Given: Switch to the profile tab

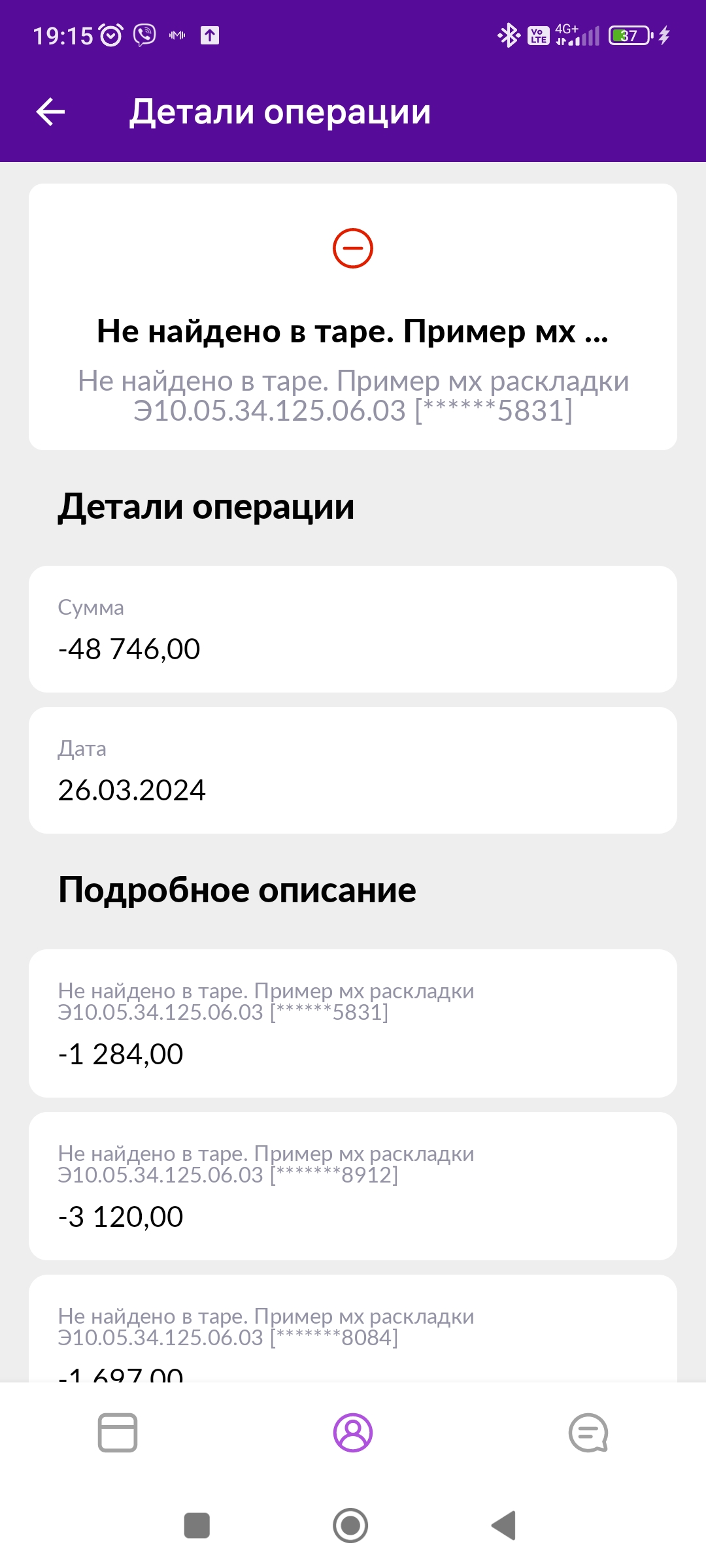Looking at the screenshot, I should (x=353, y=1432).
